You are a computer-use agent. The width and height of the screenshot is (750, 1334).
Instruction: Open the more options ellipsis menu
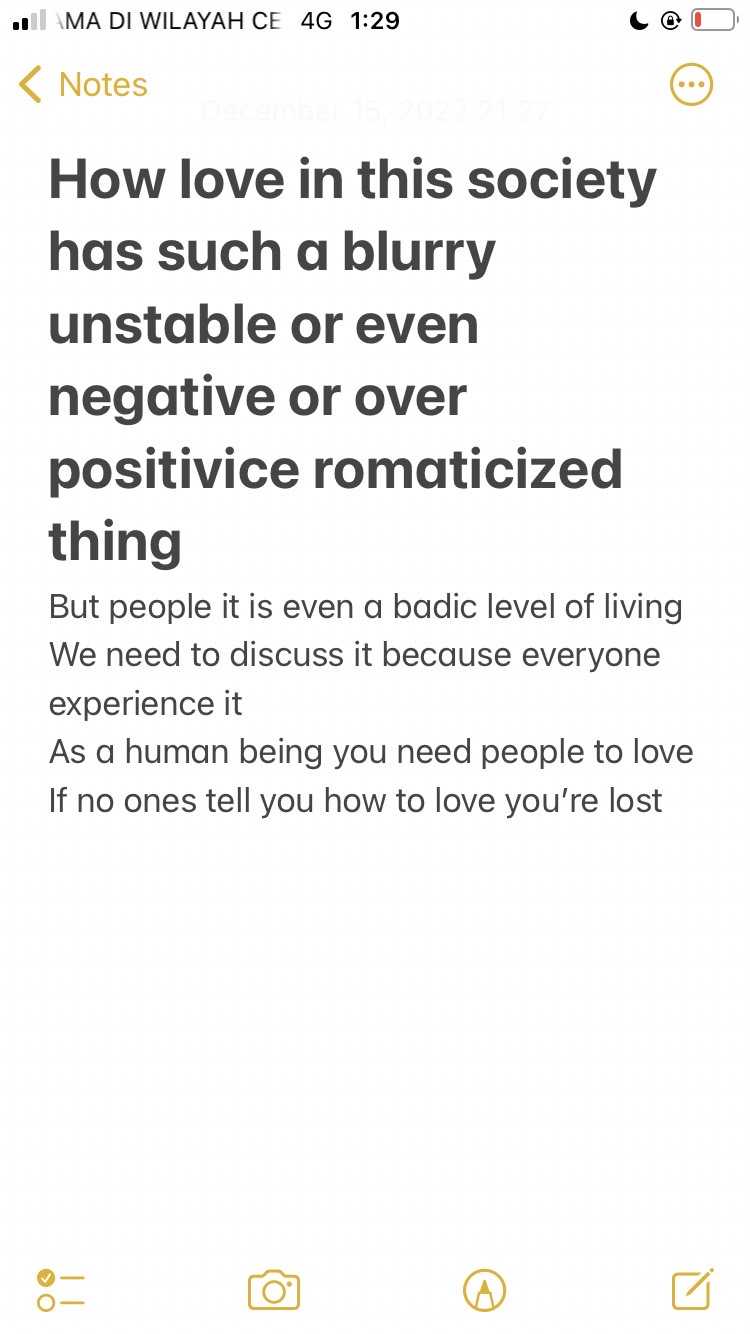coord(691,85)
